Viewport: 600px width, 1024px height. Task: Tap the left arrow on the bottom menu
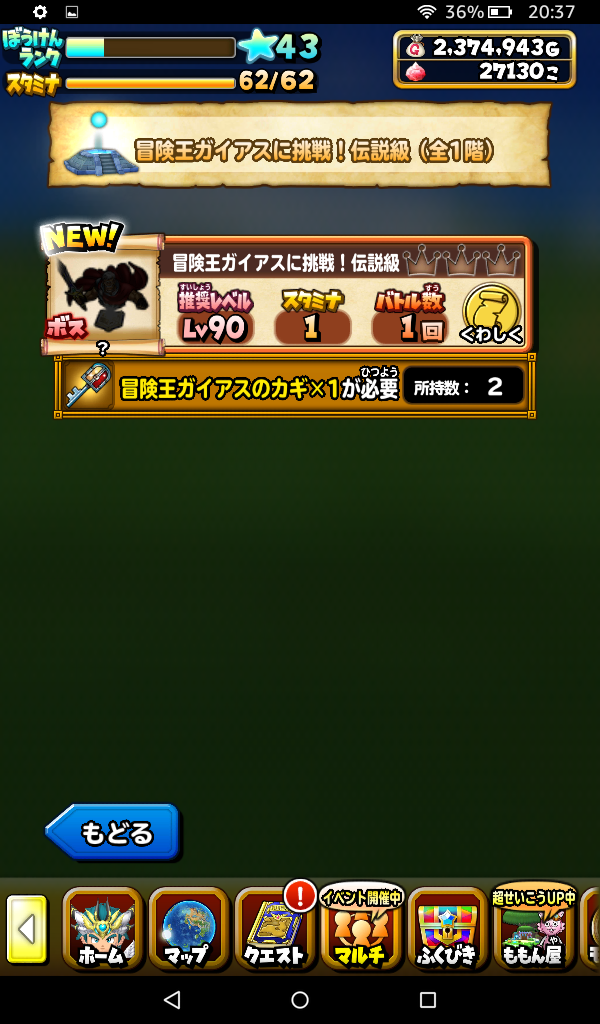[27, 929]
